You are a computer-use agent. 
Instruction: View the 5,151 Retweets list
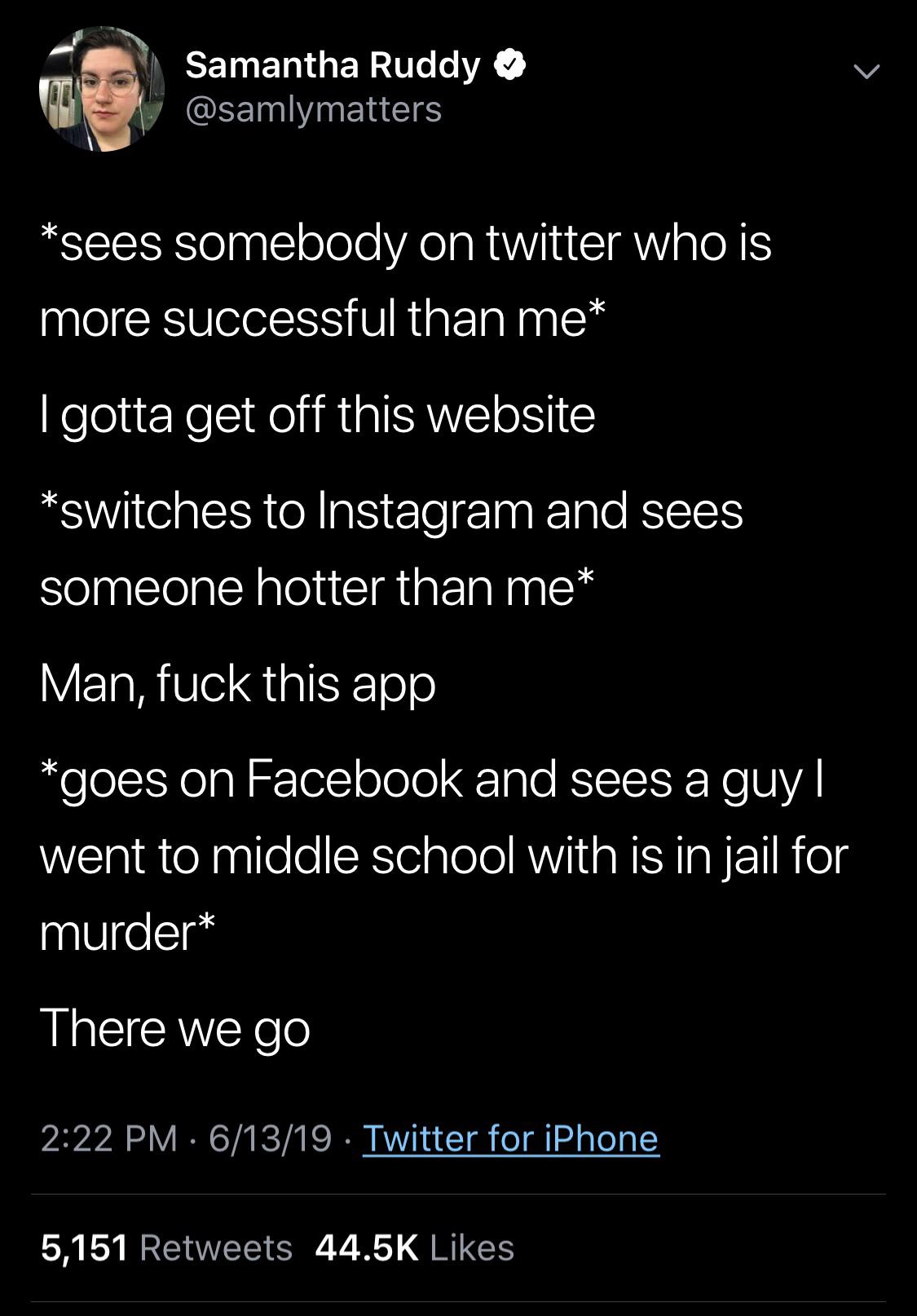pos(166,1248)
